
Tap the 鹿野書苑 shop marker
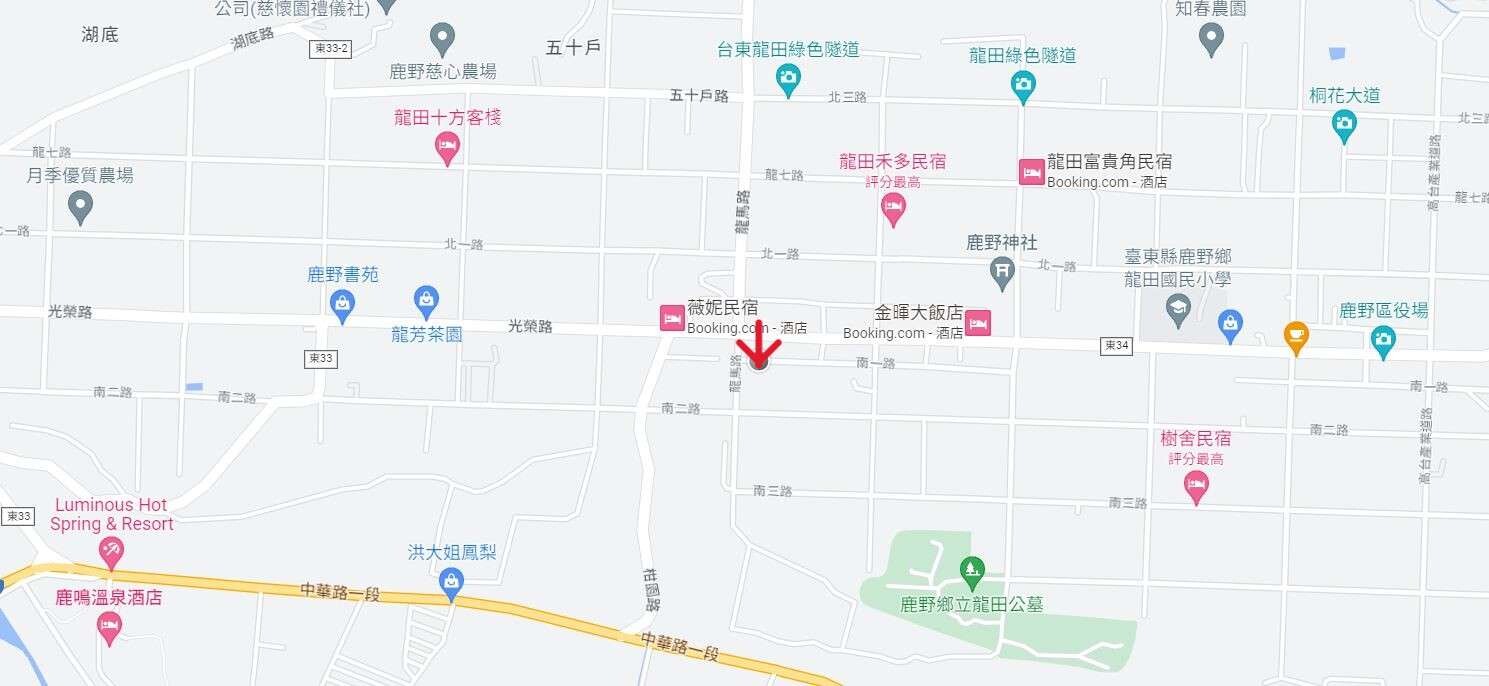342,304
